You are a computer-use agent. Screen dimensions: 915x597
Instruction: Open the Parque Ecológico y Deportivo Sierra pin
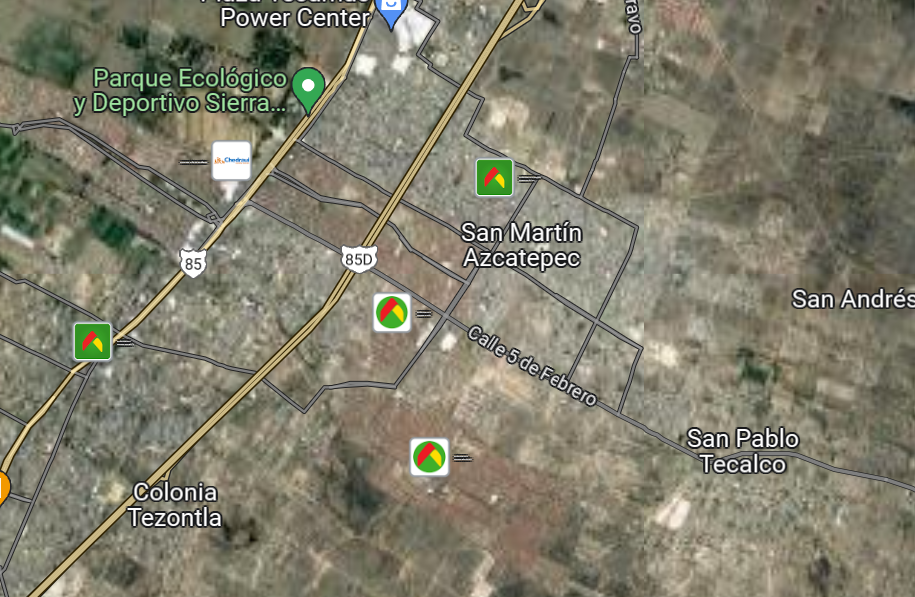tap(308, 88)
